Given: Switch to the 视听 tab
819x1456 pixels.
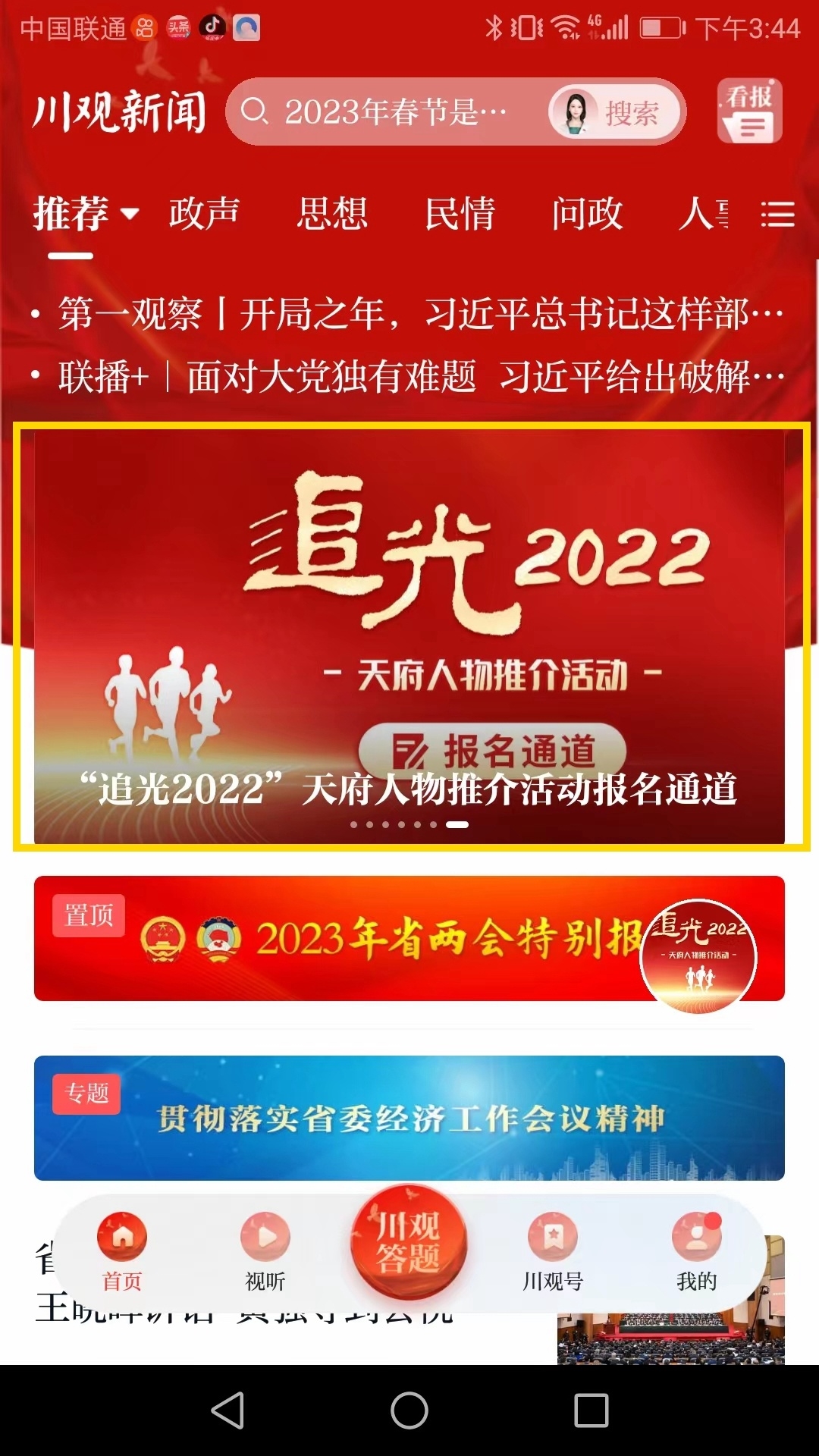Looking at the screenshot, I should (x=265, y=1251).
